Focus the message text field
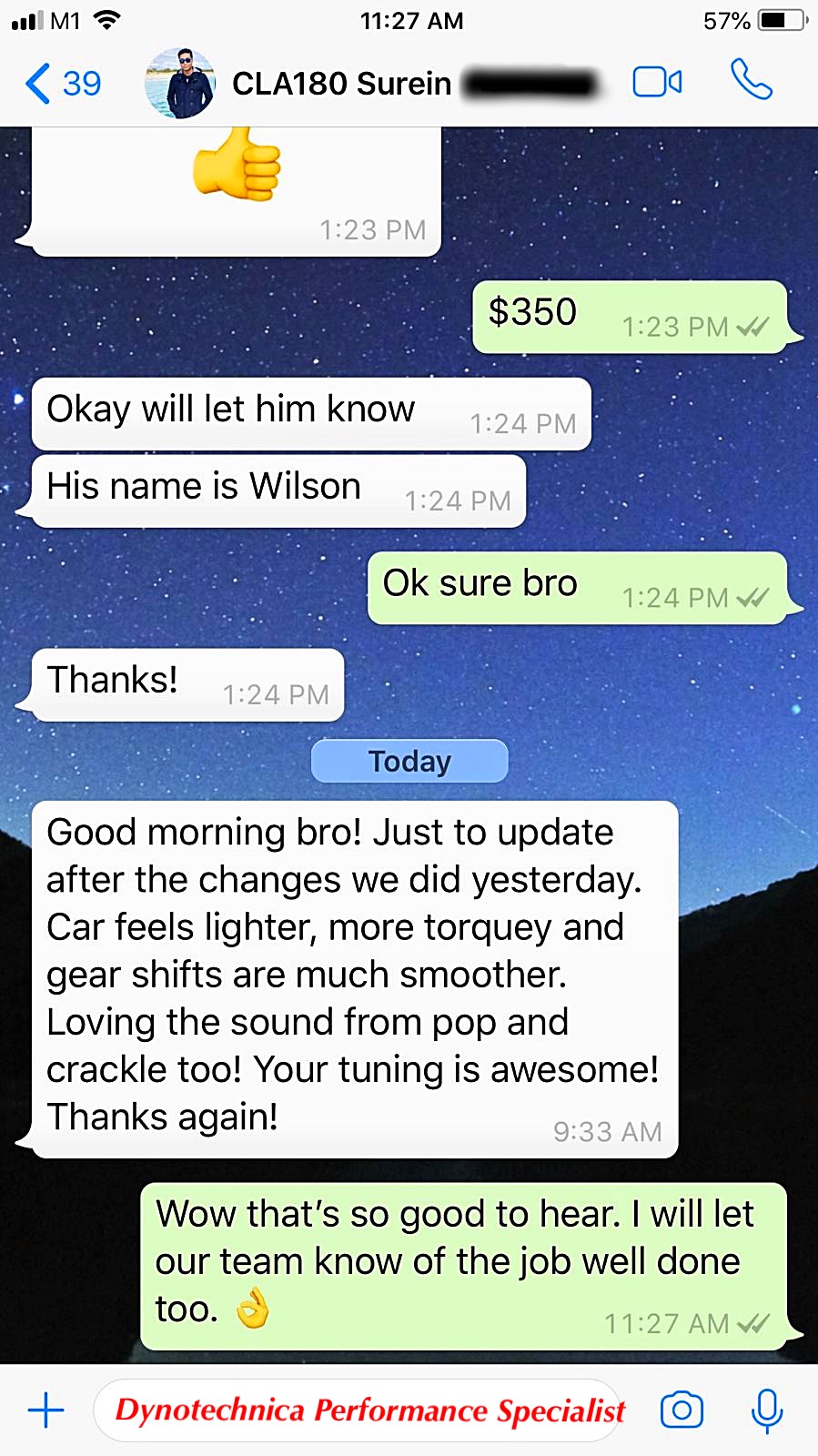 point(359,1410)
